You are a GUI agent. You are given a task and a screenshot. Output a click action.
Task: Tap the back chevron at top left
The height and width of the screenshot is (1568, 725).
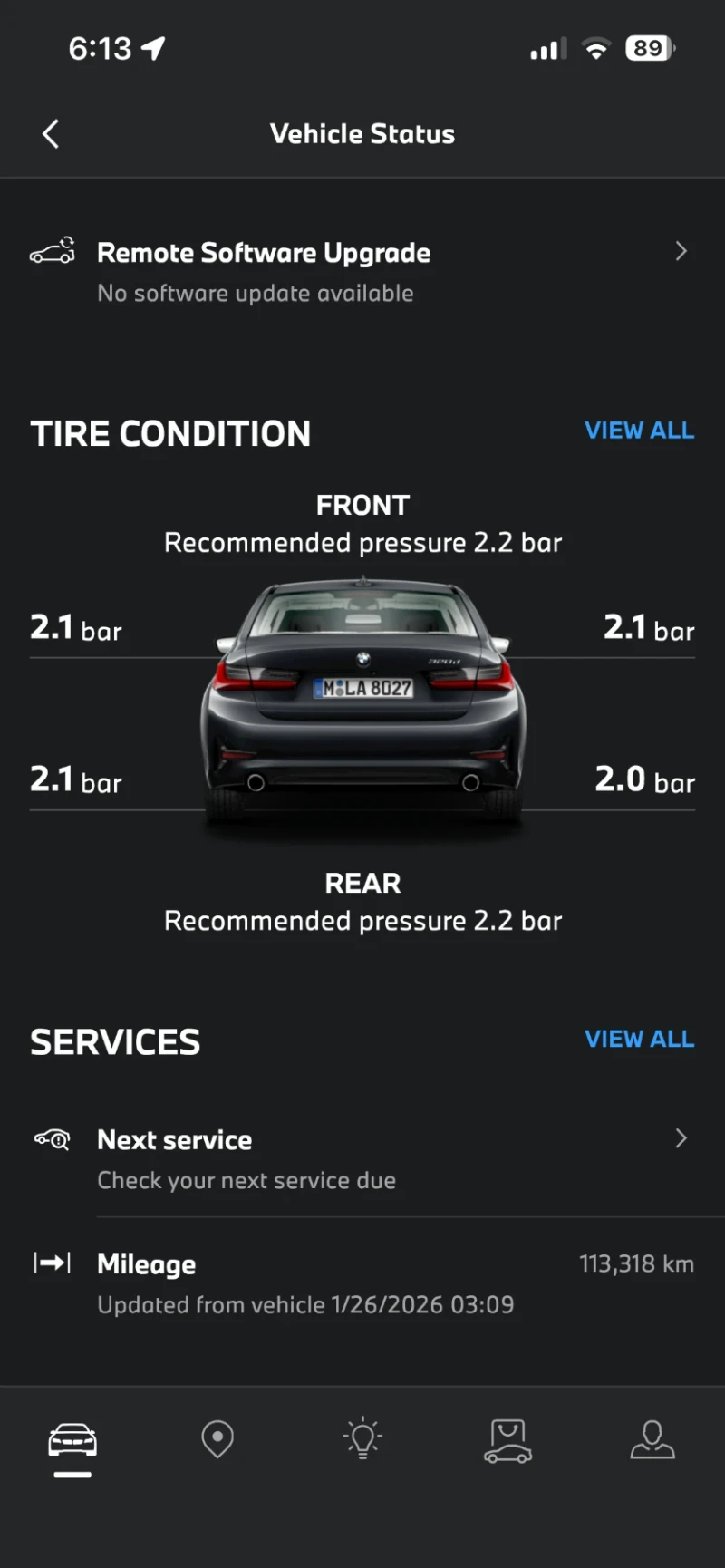point(50,133)
